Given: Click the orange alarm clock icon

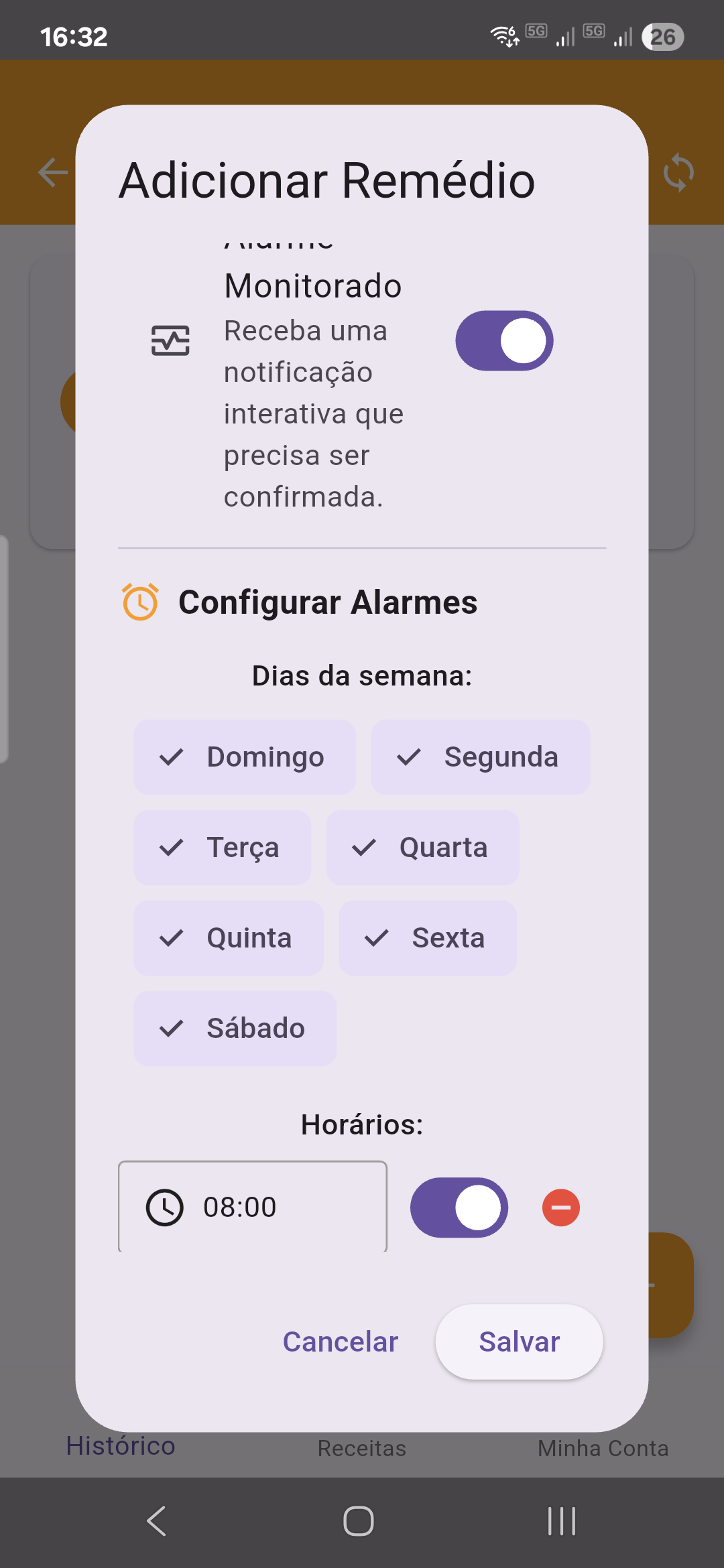Looking at the screenshot, I should (139, 602).
